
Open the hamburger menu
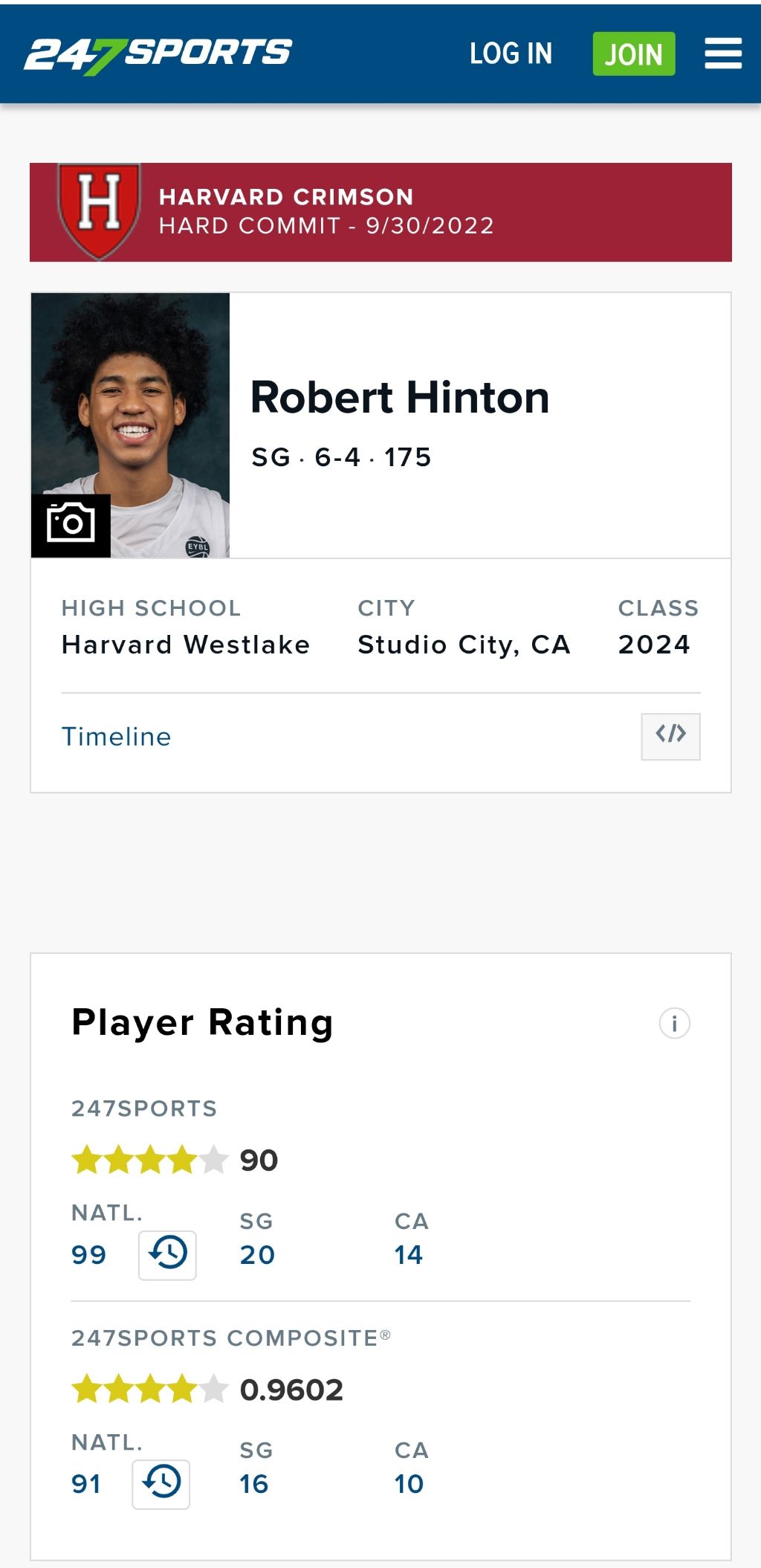[722, 54]
